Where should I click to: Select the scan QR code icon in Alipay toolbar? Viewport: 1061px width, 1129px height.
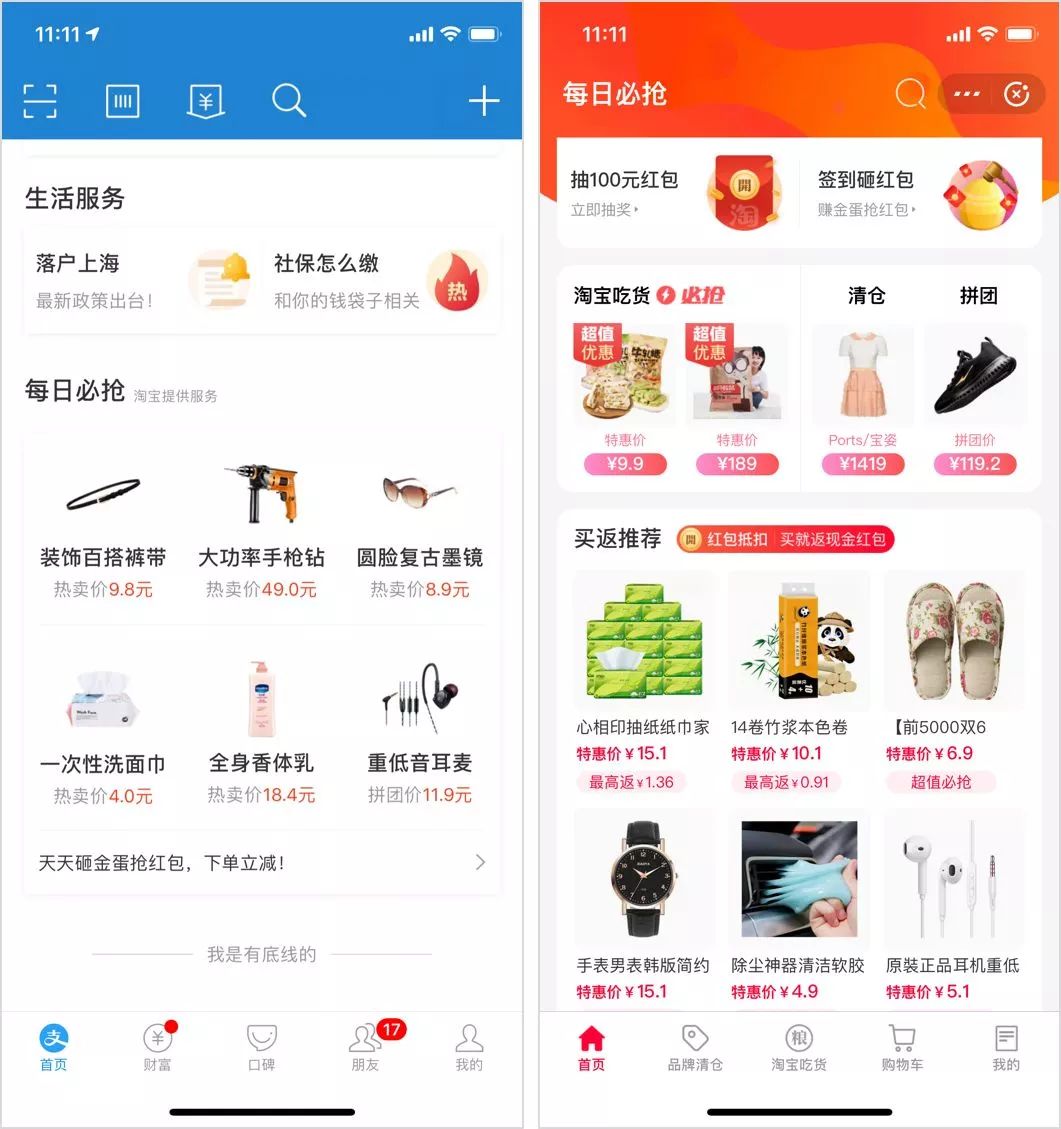click(x=39, y=100)
